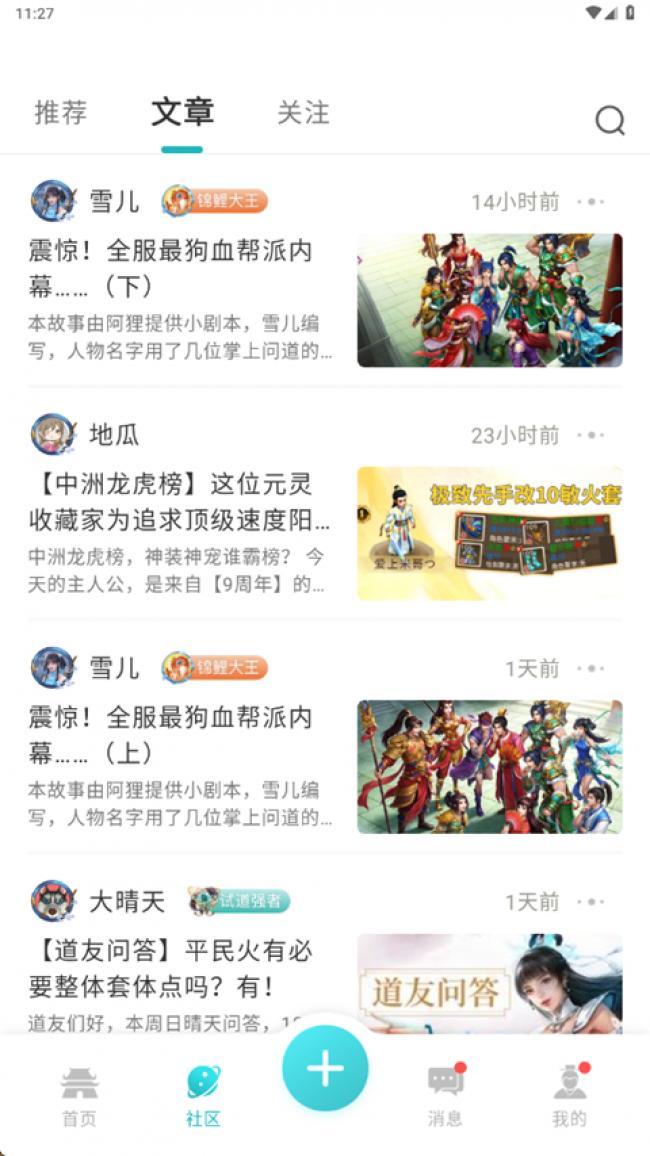Open more options on 地瓜's post
650x1156 pixels.
[x=591, y=435]
